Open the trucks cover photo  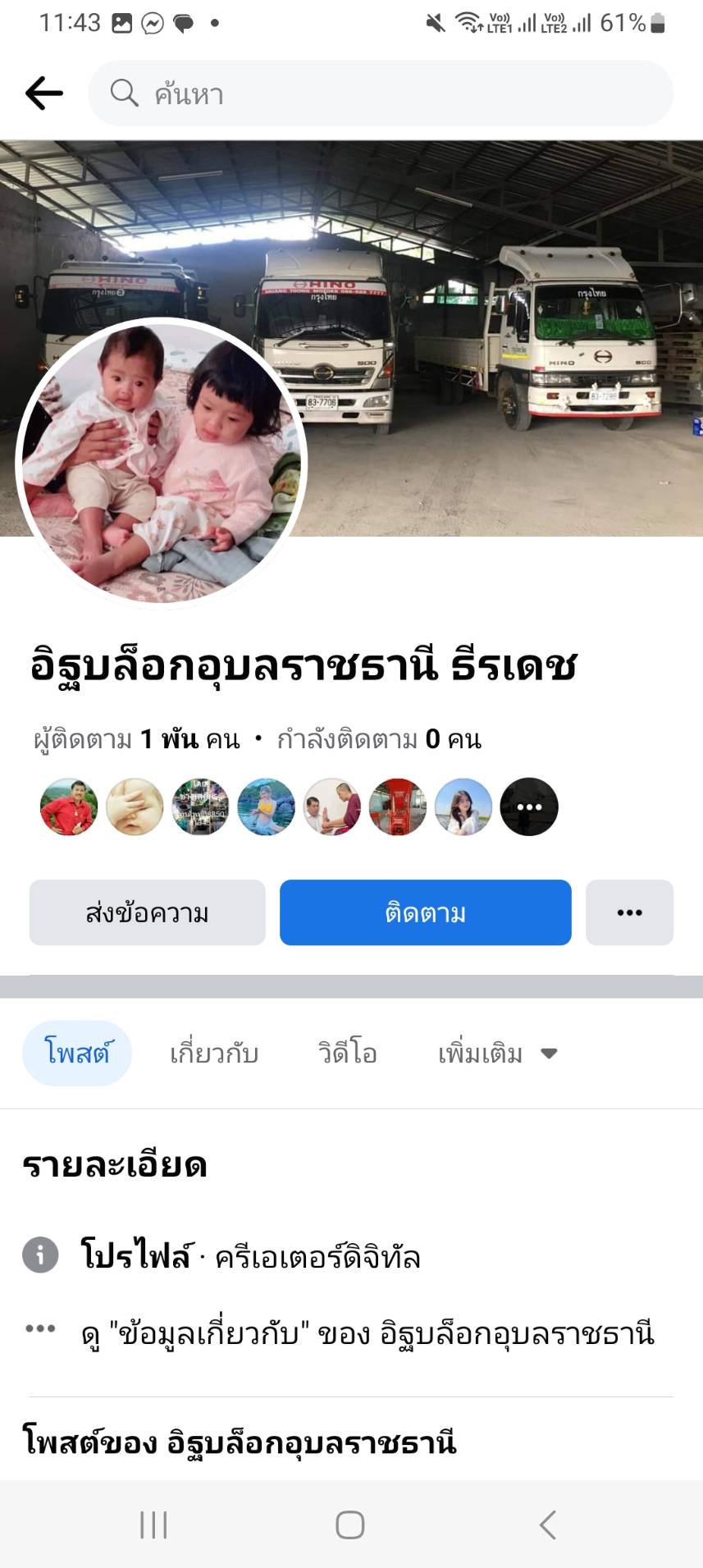tap(492, 328)
